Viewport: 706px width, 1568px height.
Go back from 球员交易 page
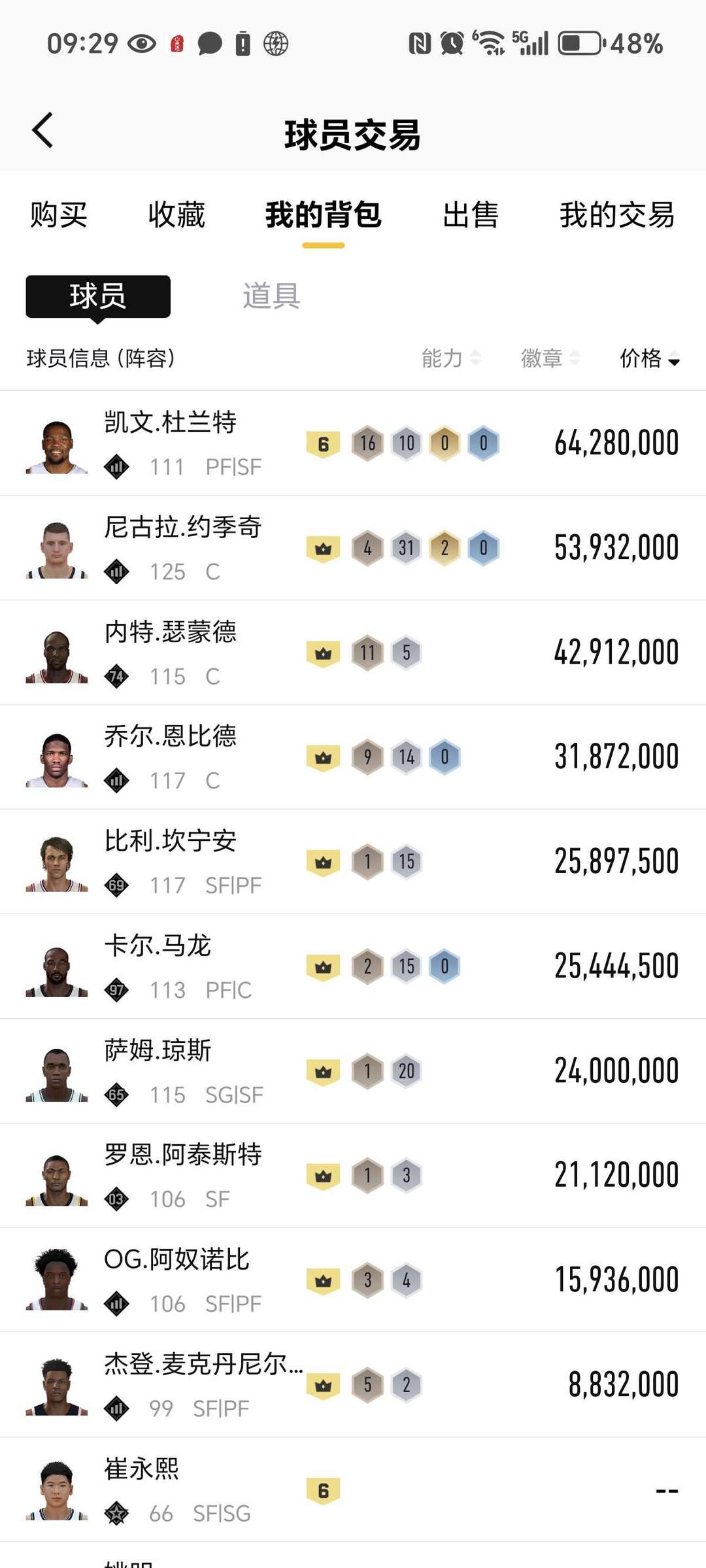point(43,131)
